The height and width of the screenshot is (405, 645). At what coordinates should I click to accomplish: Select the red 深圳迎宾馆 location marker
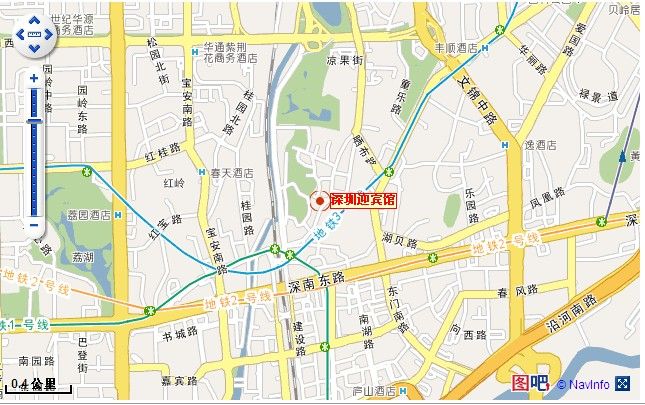click(x=320, y=201)
